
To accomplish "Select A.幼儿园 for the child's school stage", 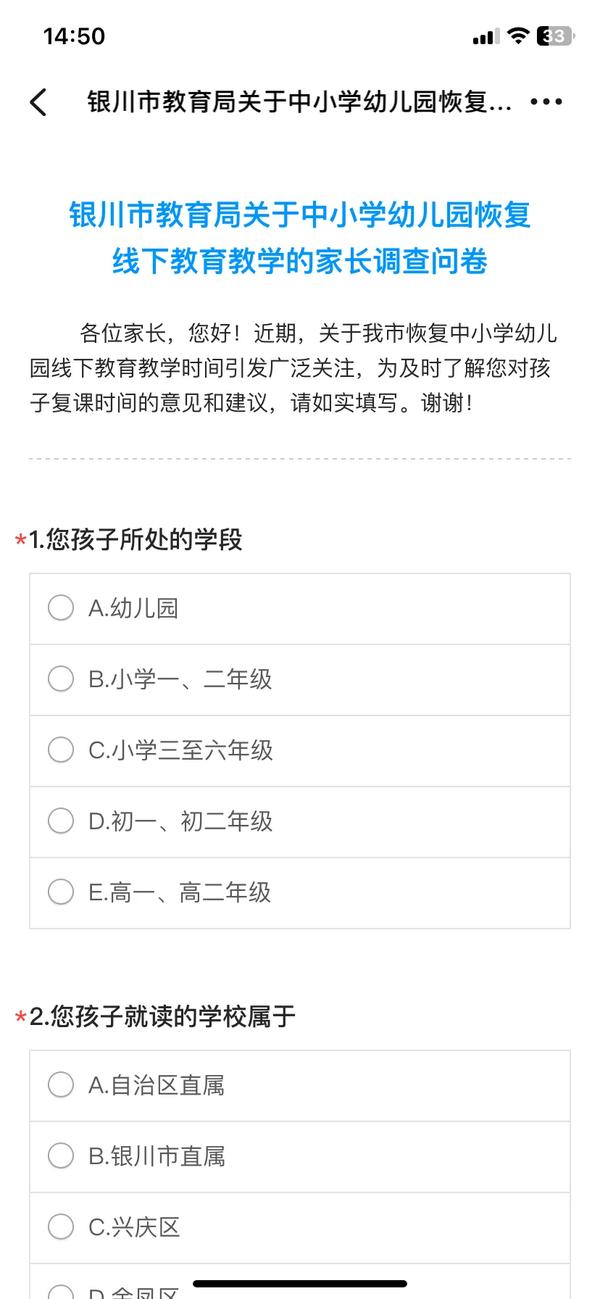I will click(x=300, y=609).
